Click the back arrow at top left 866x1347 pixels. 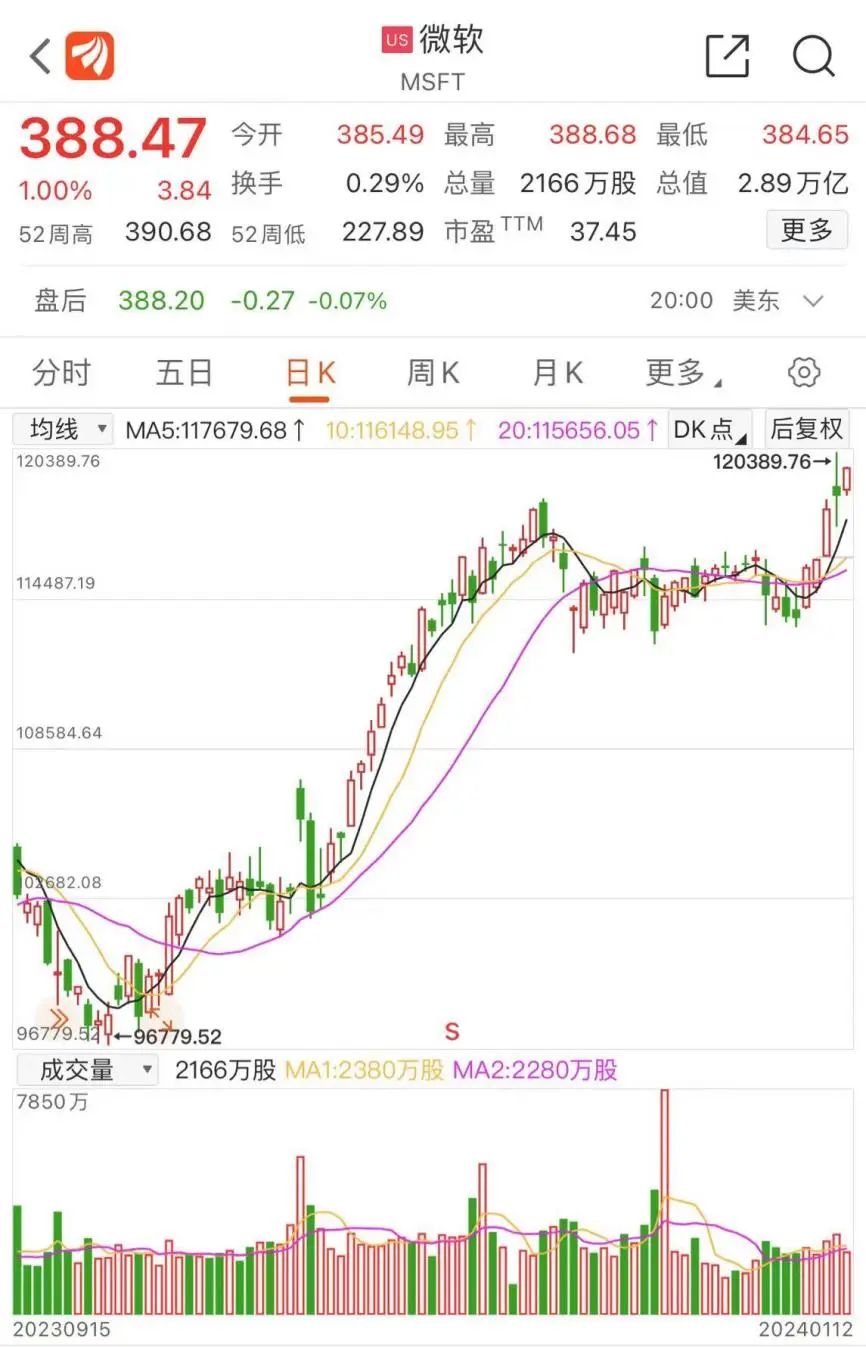pos(37,55)
